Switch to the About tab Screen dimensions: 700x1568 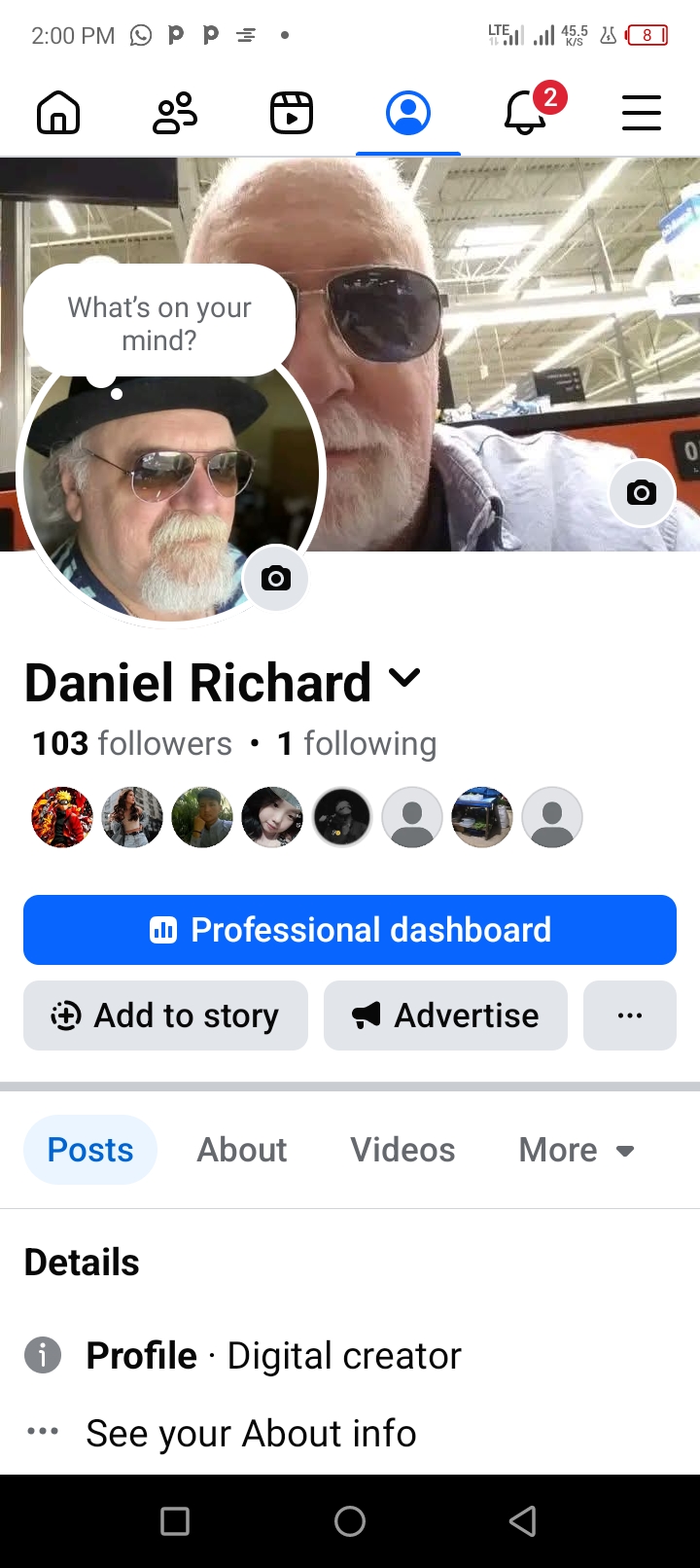[x=242, y=1150]
